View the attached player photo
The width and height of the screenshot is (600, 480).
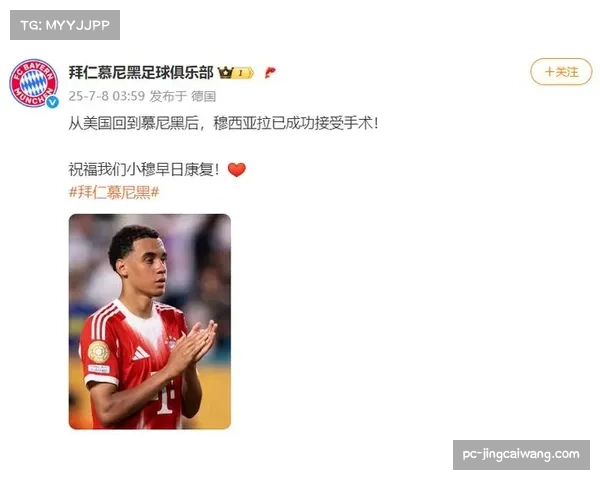pyautogui.click(x=149, y=322)
